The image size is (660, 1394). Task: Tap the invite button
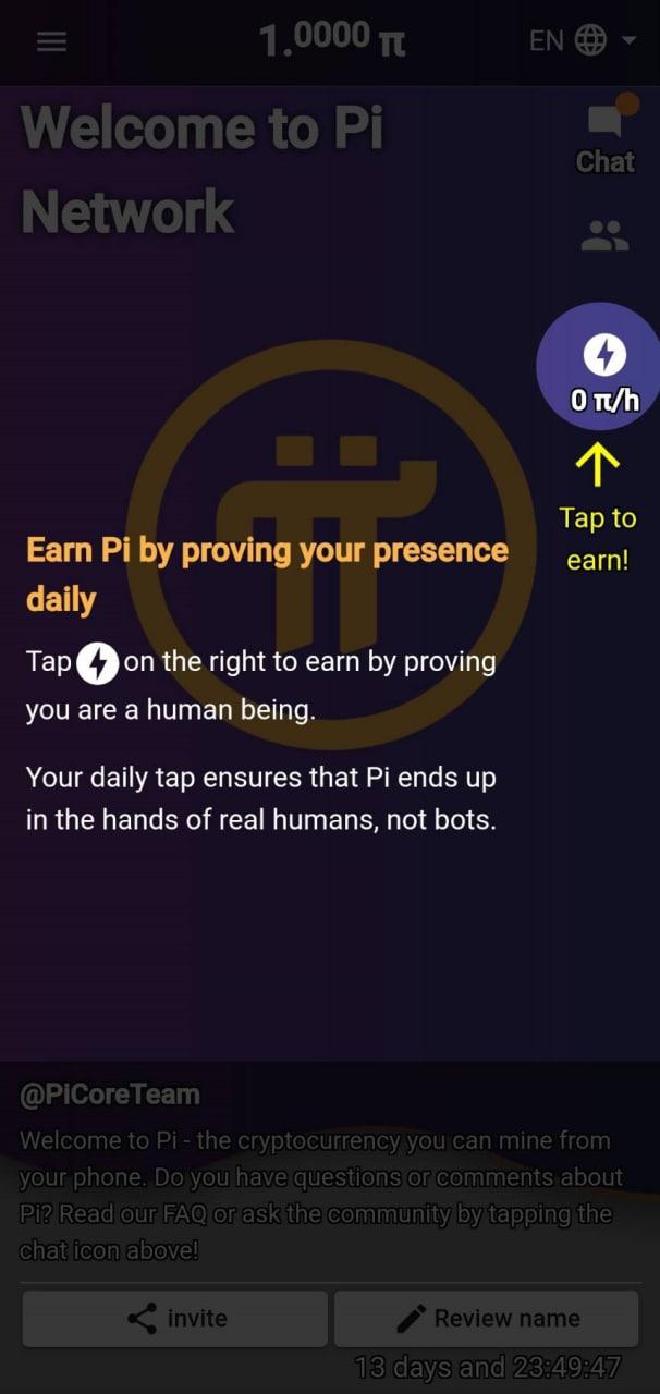[x=176, y=1318]
